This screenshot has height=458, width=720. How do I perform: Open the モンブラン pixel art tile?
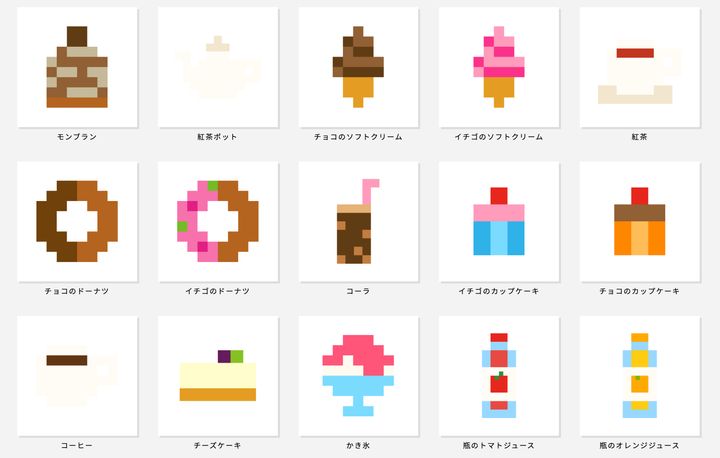click(x=77, y=67)
